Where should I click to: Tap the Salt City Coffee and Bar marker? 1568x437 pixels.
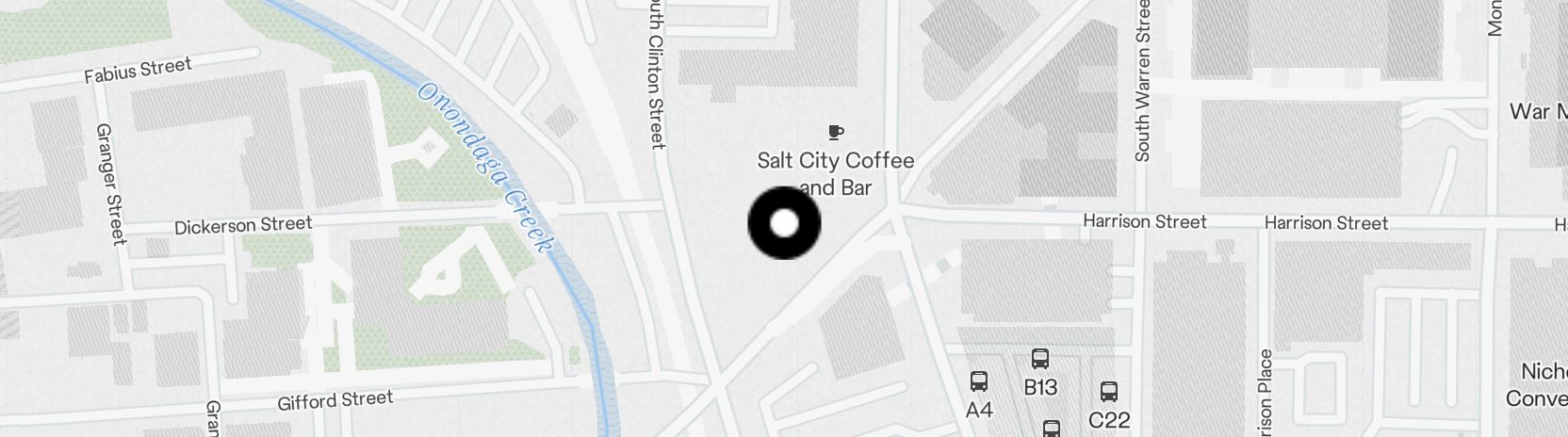(x=835, y=133)
